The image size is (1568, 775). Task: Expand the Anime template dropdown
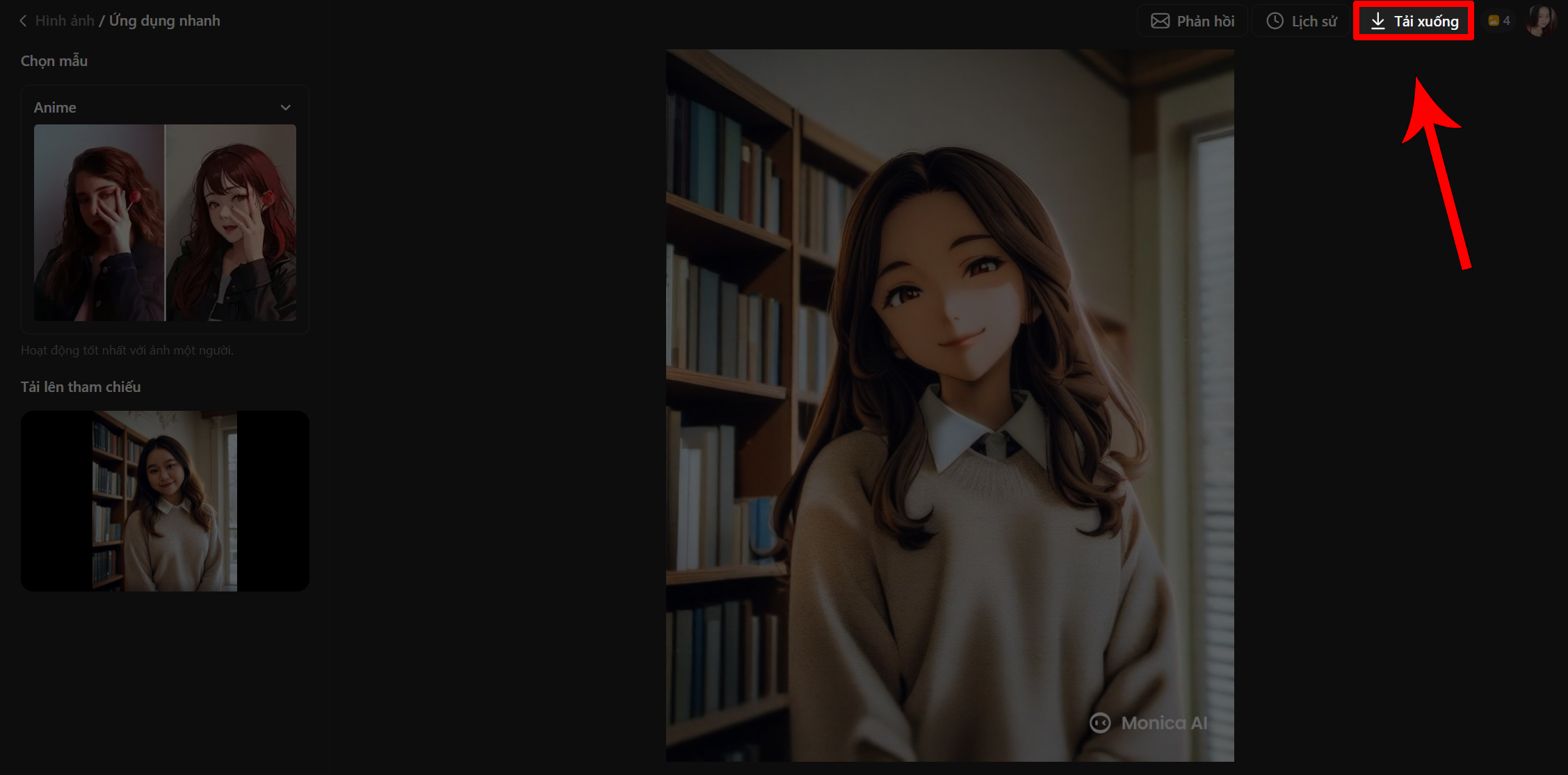[x=285, y=108]
